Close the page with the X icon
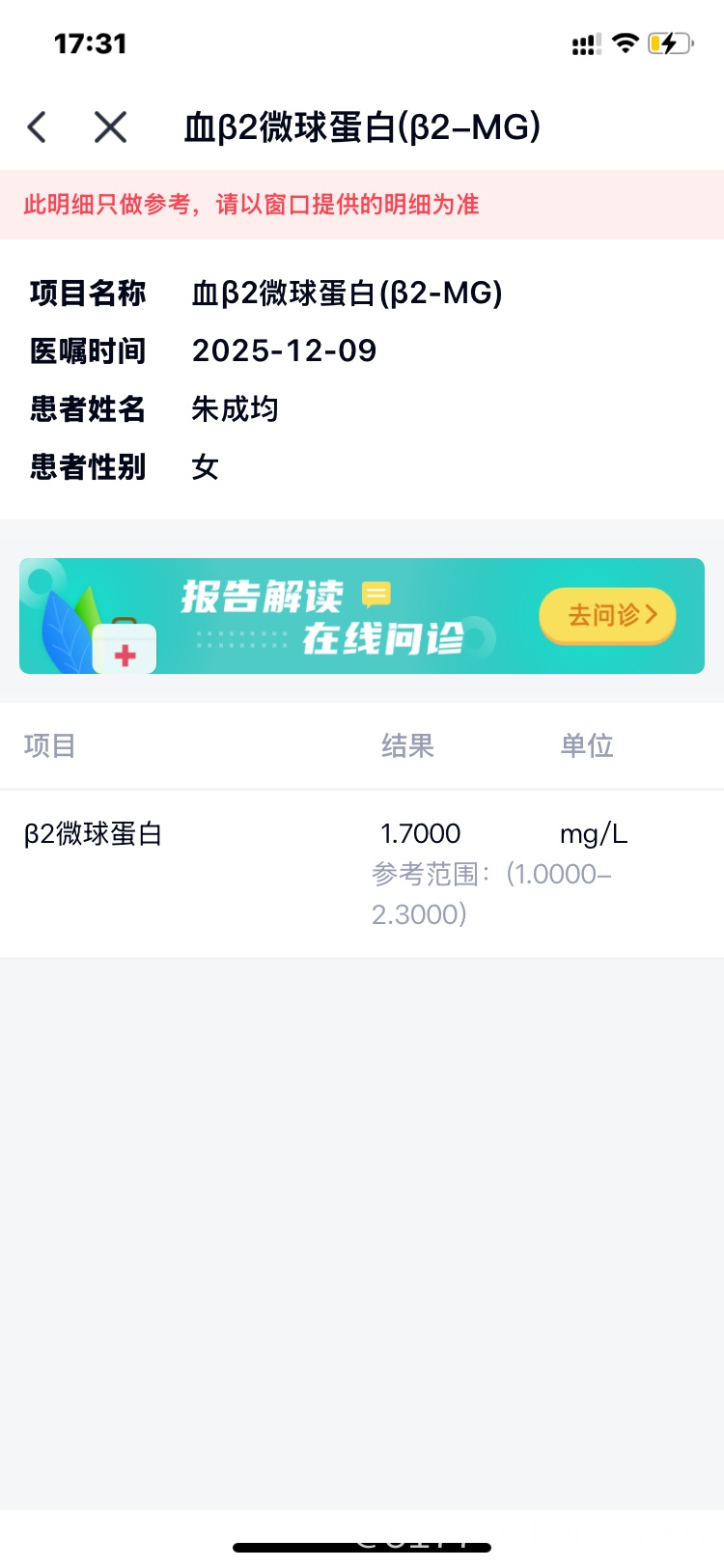 pyautogui.click(x=110, y=127)
